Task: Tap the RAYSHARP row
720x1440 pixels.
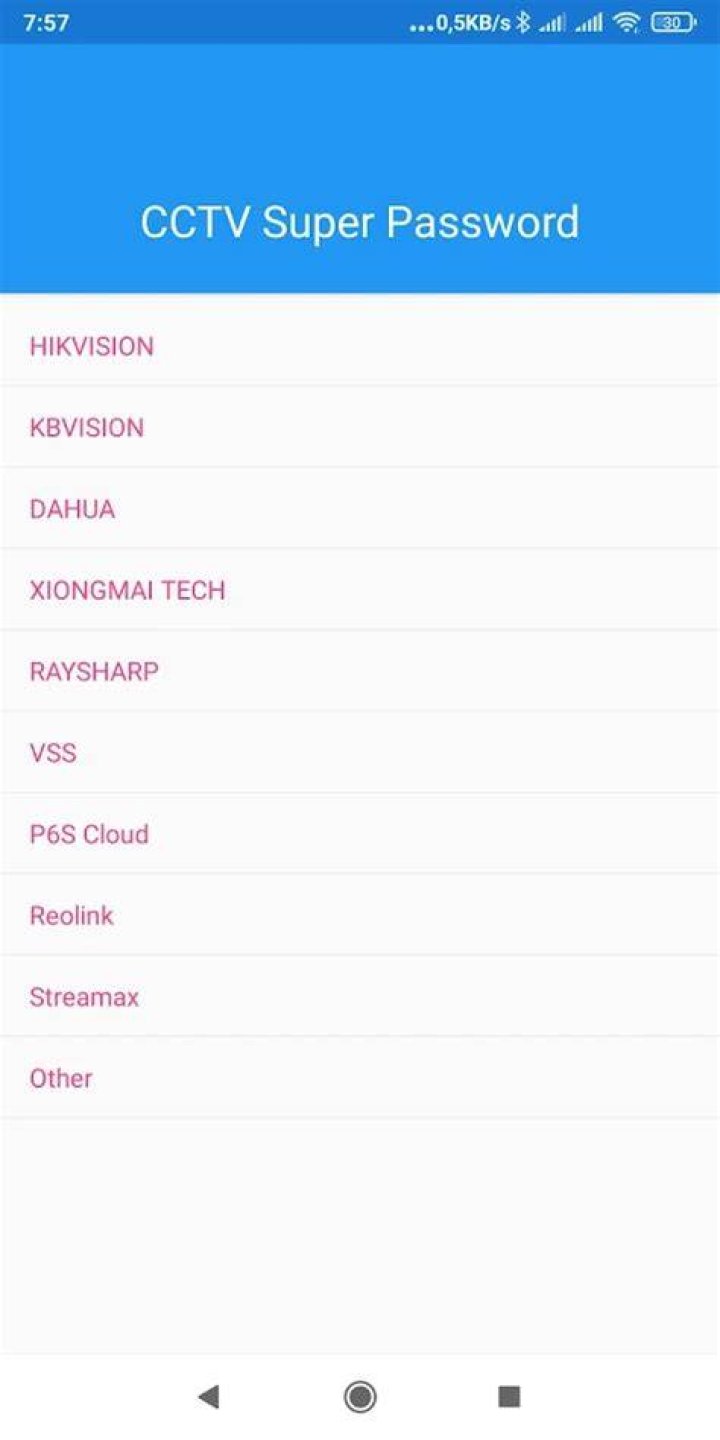Action: point(360,671)
